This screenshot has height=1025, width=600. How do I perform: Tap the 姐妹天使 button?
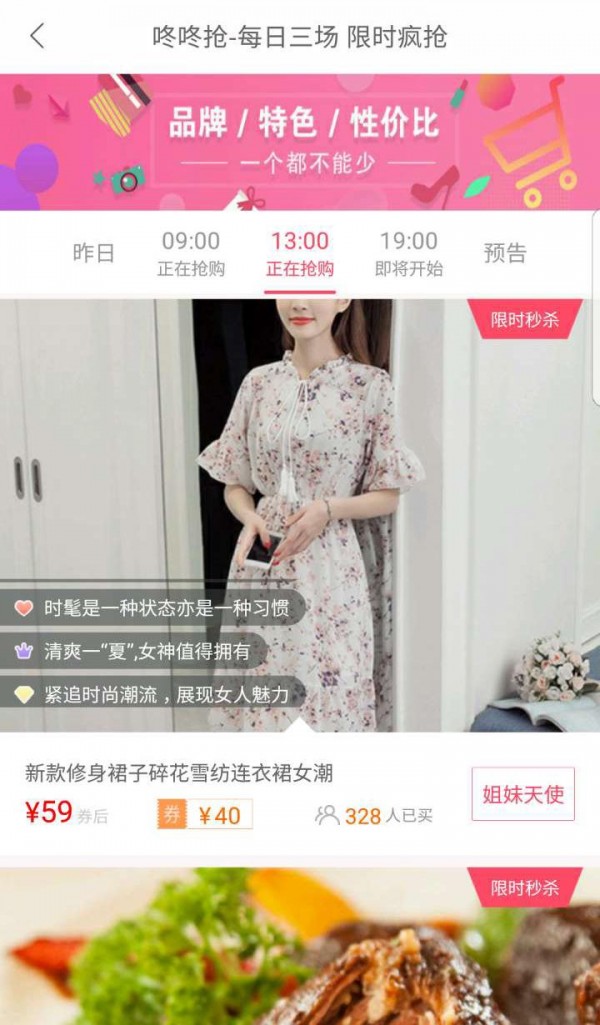click(523, 794)
